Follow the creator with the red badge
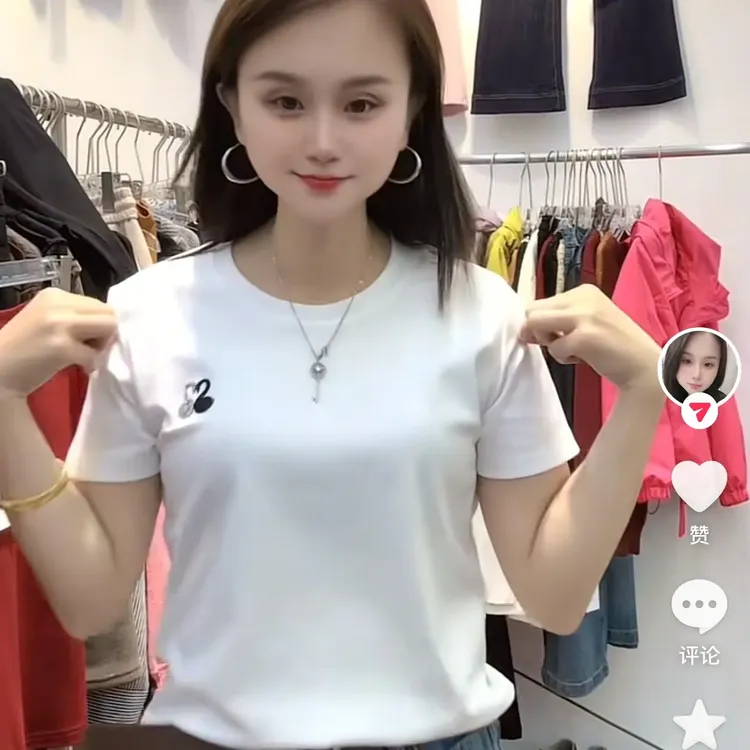Image resolution: width=750 pixels, height=750 pixels. (699, 412)
